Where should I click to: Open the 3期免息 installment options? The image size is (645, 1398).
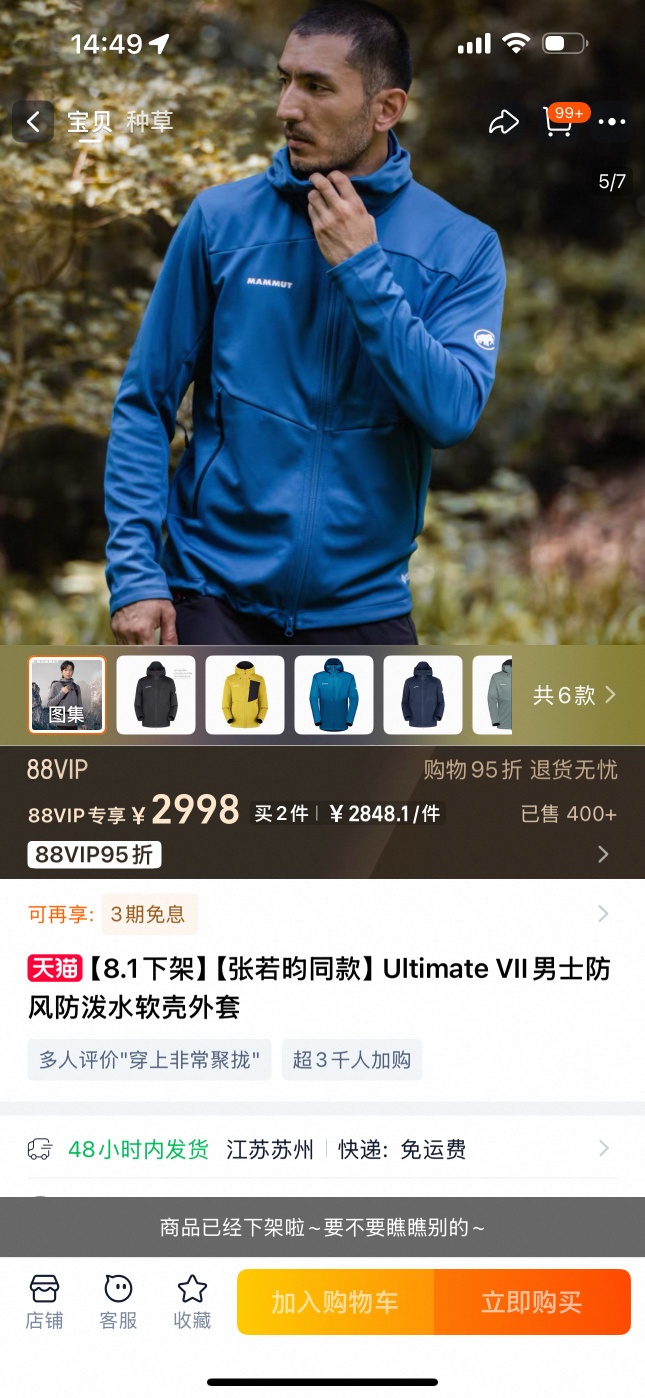pyautogui.click(x=148, y=914)
